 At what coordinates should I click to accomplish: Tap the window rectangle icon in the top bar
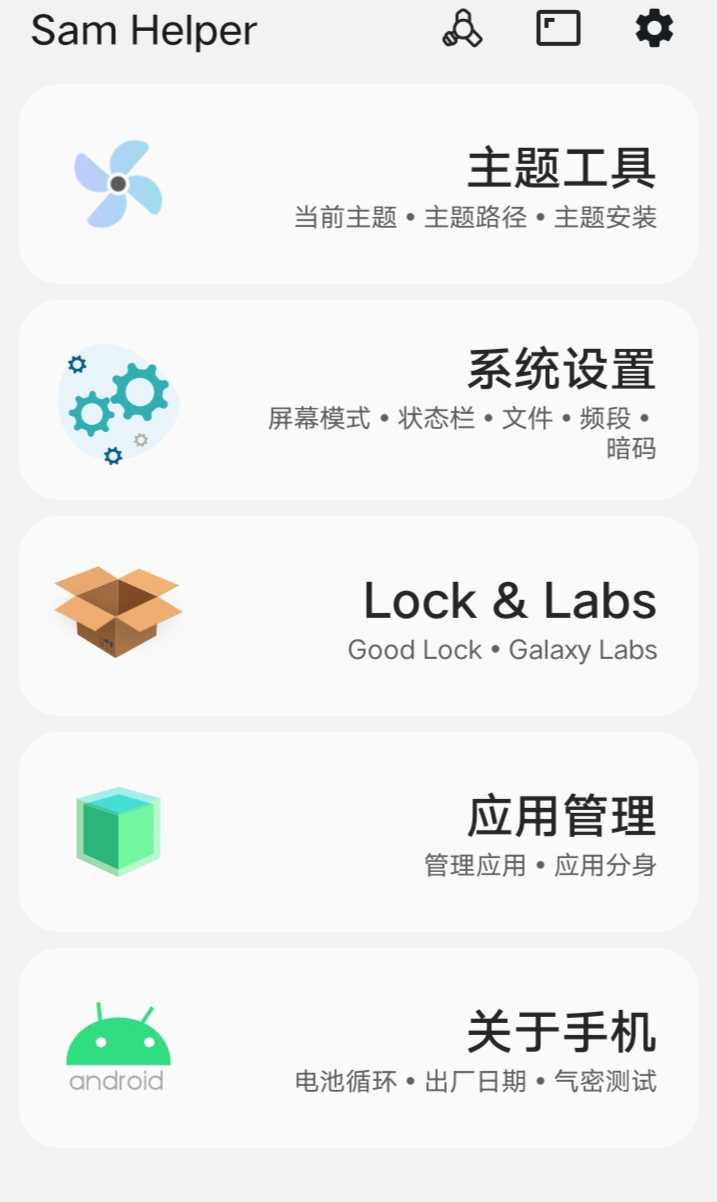click(558, 29)
